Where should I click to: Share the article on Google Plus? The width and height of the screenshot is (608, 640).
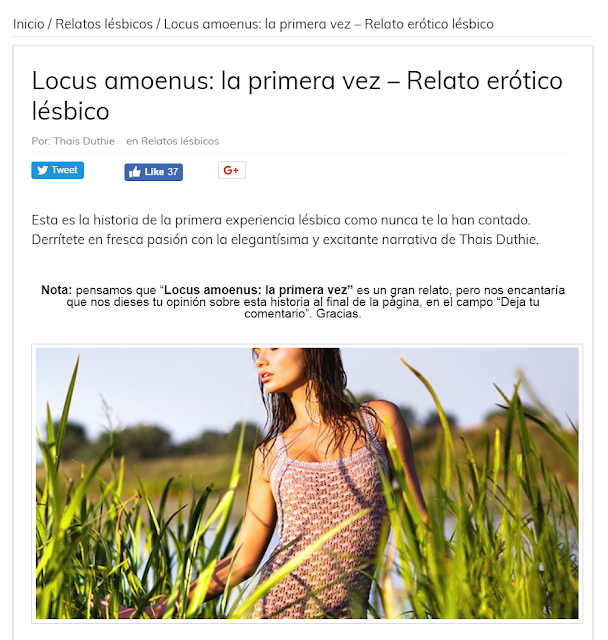231,171
